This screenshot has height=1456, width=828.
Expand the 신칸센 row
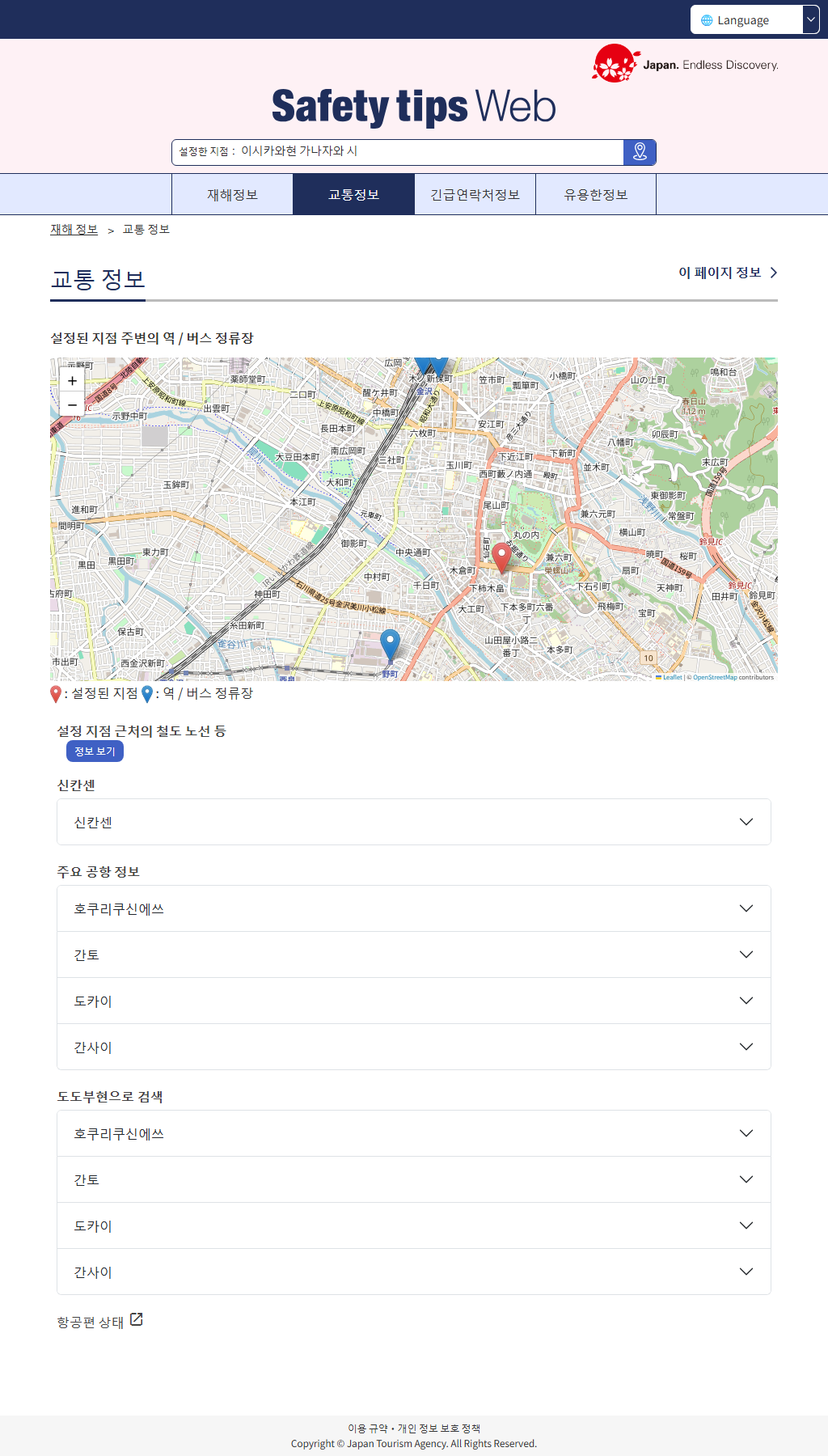(413, 823)
